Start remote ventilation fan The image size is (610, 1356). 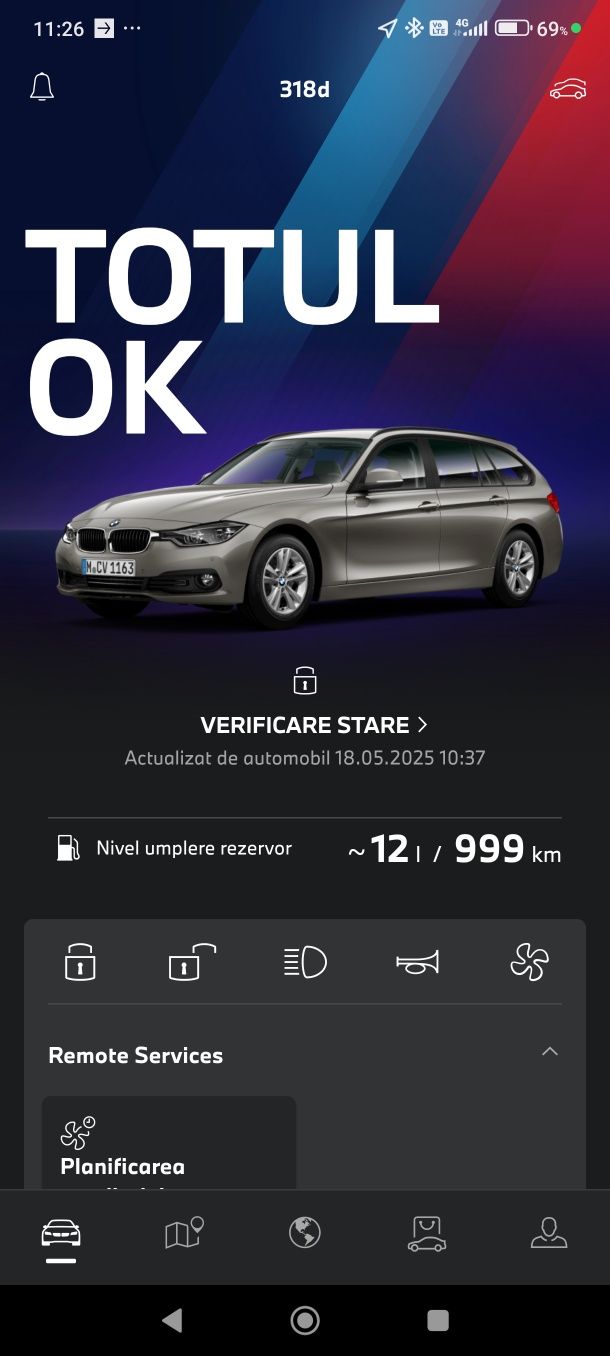coord(529,962)
